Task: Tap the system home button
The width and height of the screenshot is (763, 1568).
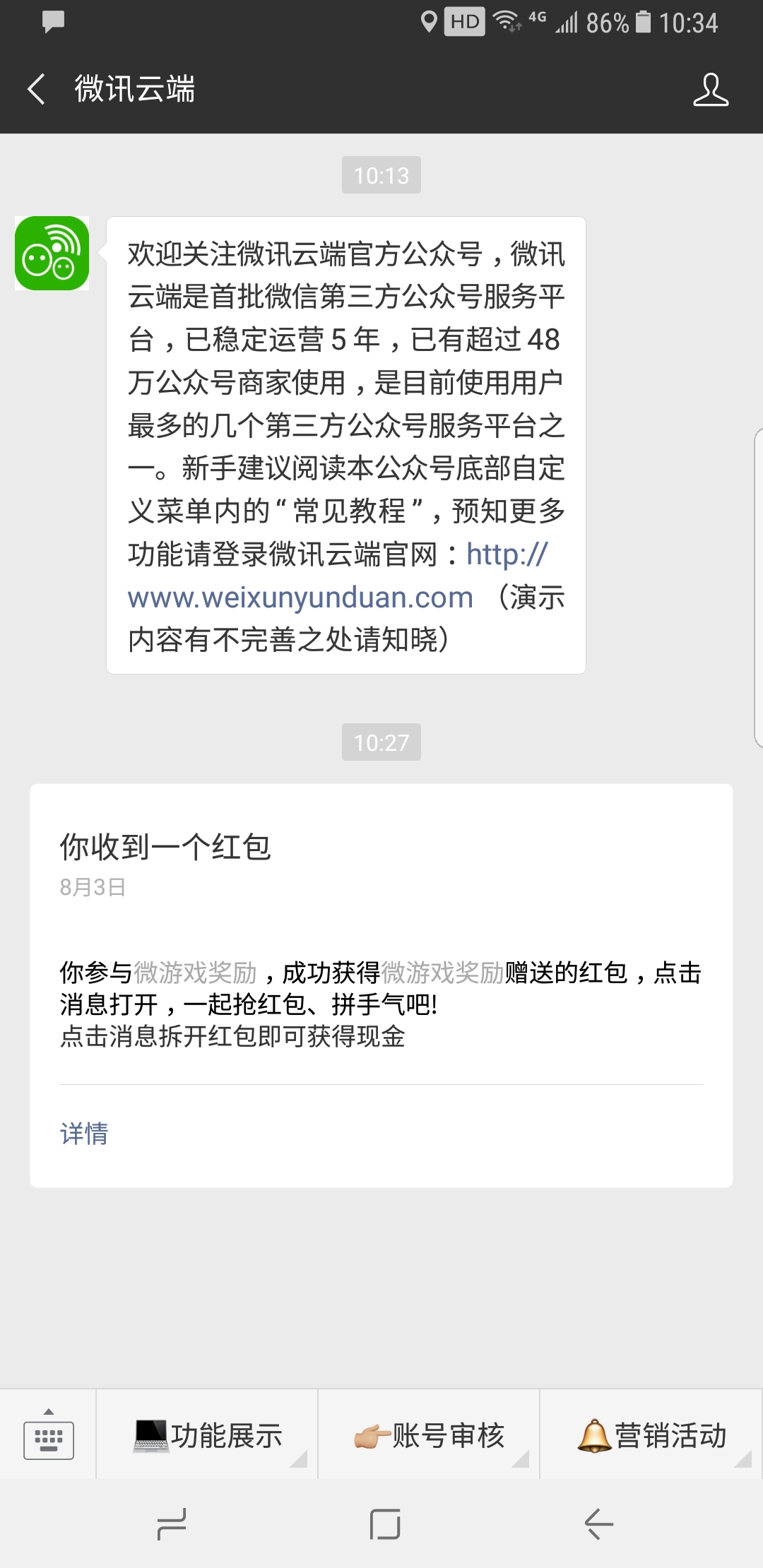Action: pyautogui.click(x=384, y=1524)
